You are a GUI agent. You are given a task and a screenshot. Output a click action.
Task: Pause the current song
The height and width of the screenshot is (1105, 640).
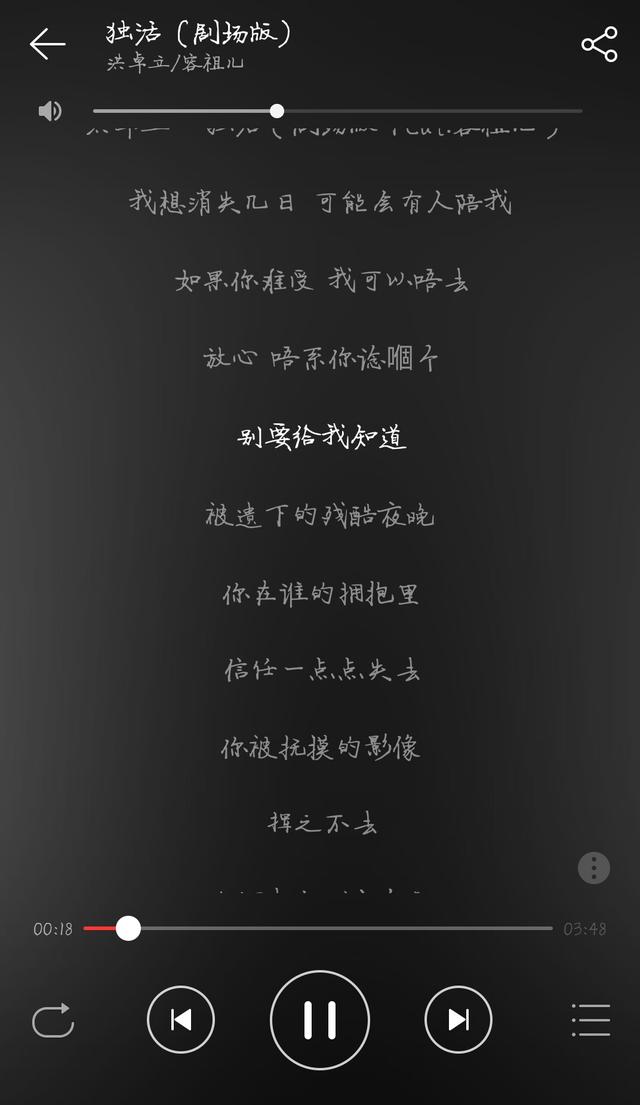(x=320, y=1020)
